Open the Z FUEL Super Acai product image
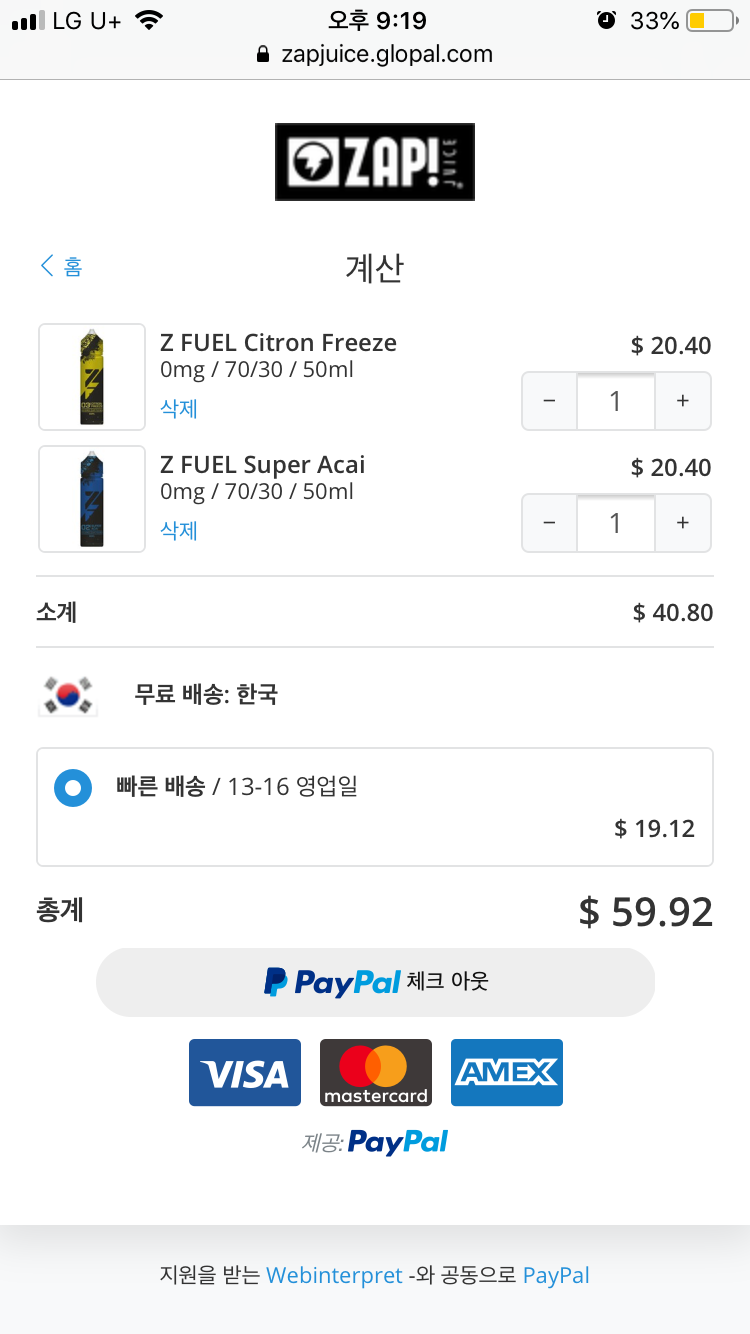 pos(92,499)
